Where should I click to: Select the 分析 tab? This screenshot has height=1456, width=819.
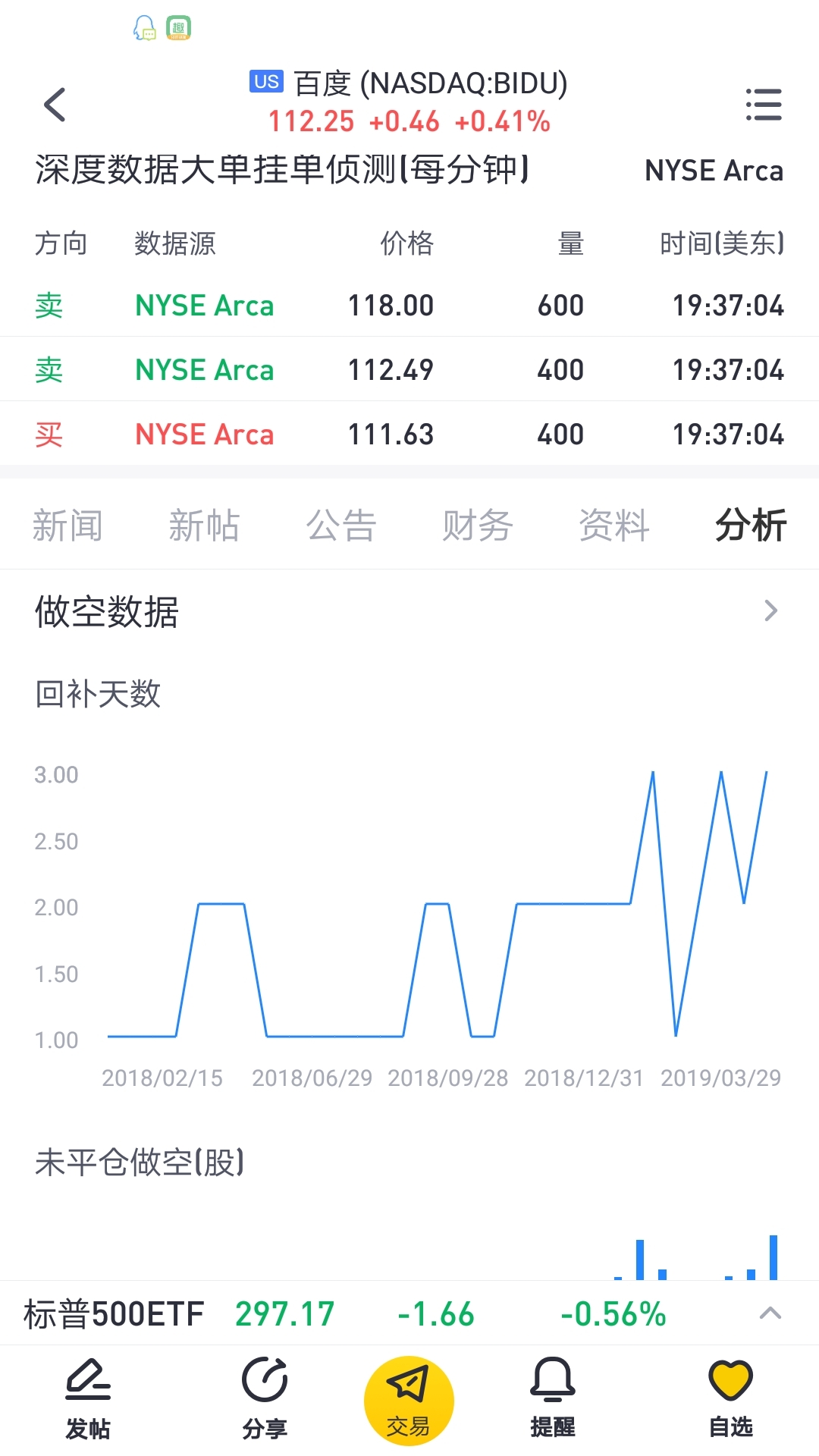tap(751, 526)
